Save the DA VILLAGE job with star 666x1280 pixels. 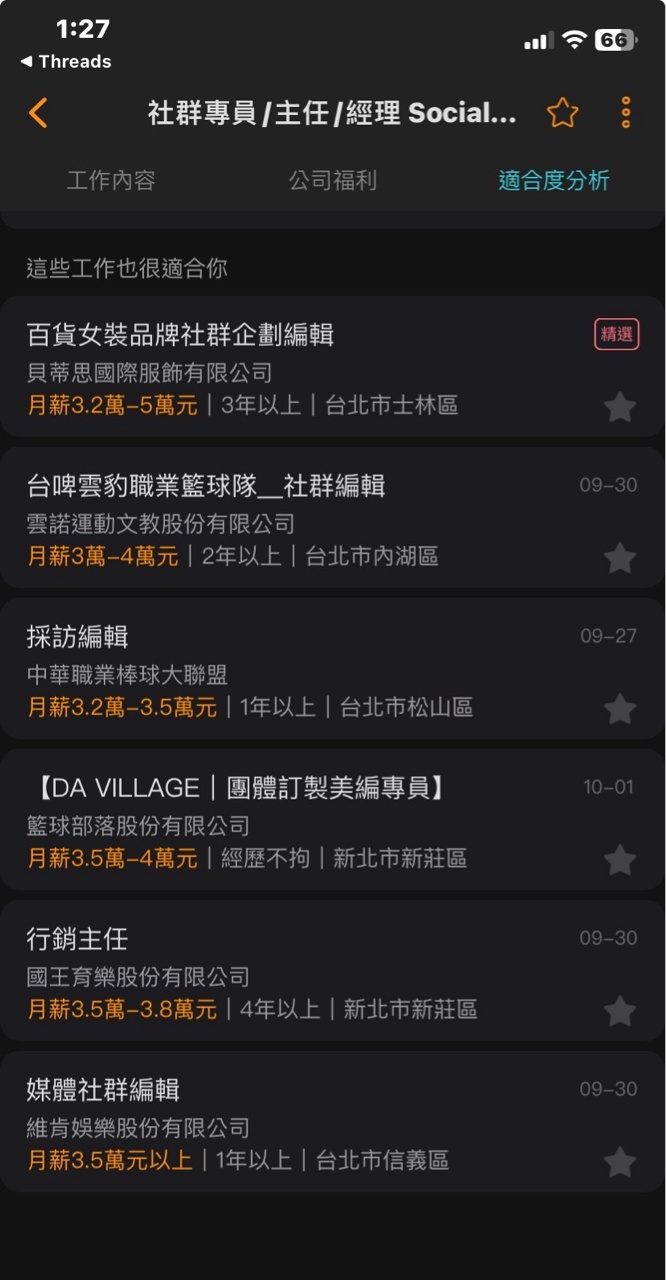[x=620, y=860]
